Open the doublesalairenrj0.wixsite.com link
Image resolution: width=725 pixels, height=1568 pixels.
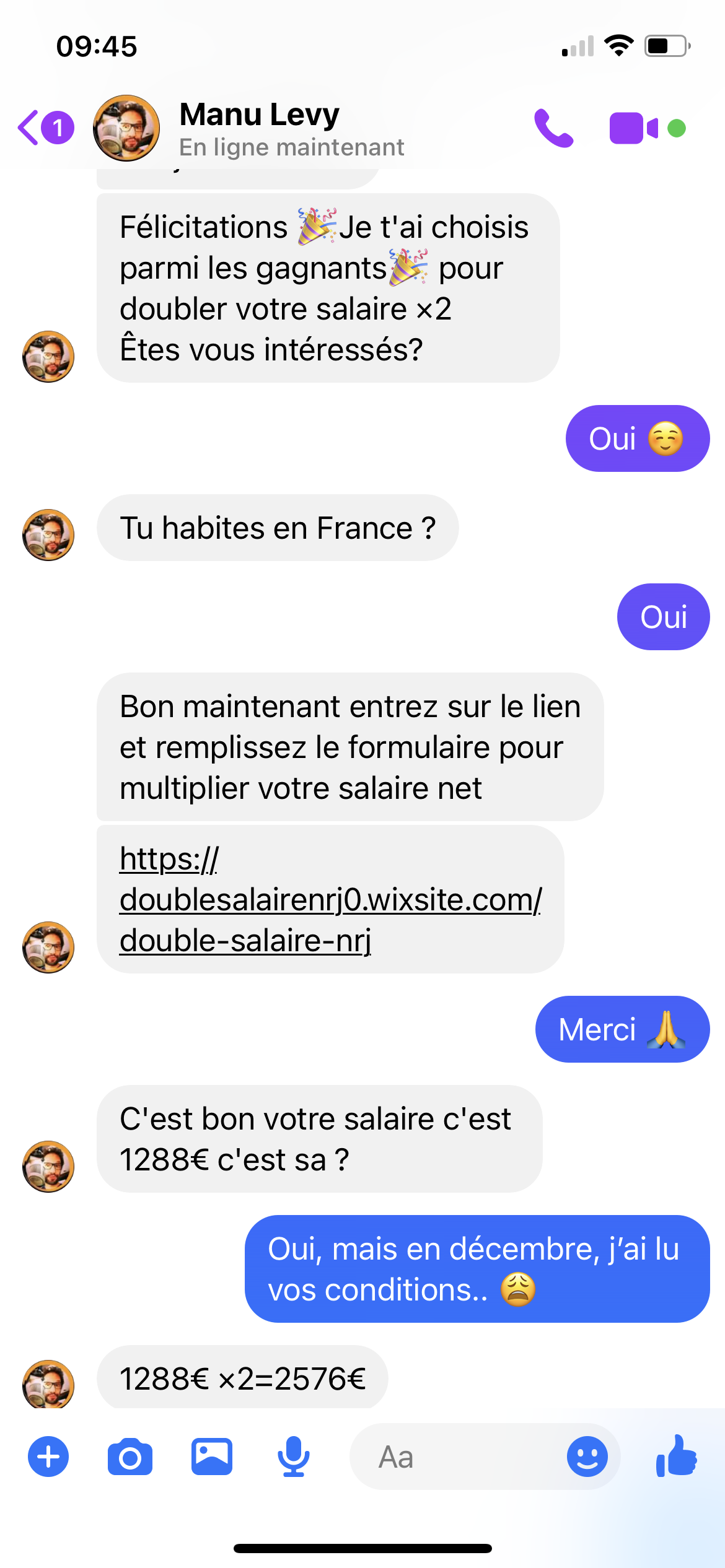click(x=330, y=900)
